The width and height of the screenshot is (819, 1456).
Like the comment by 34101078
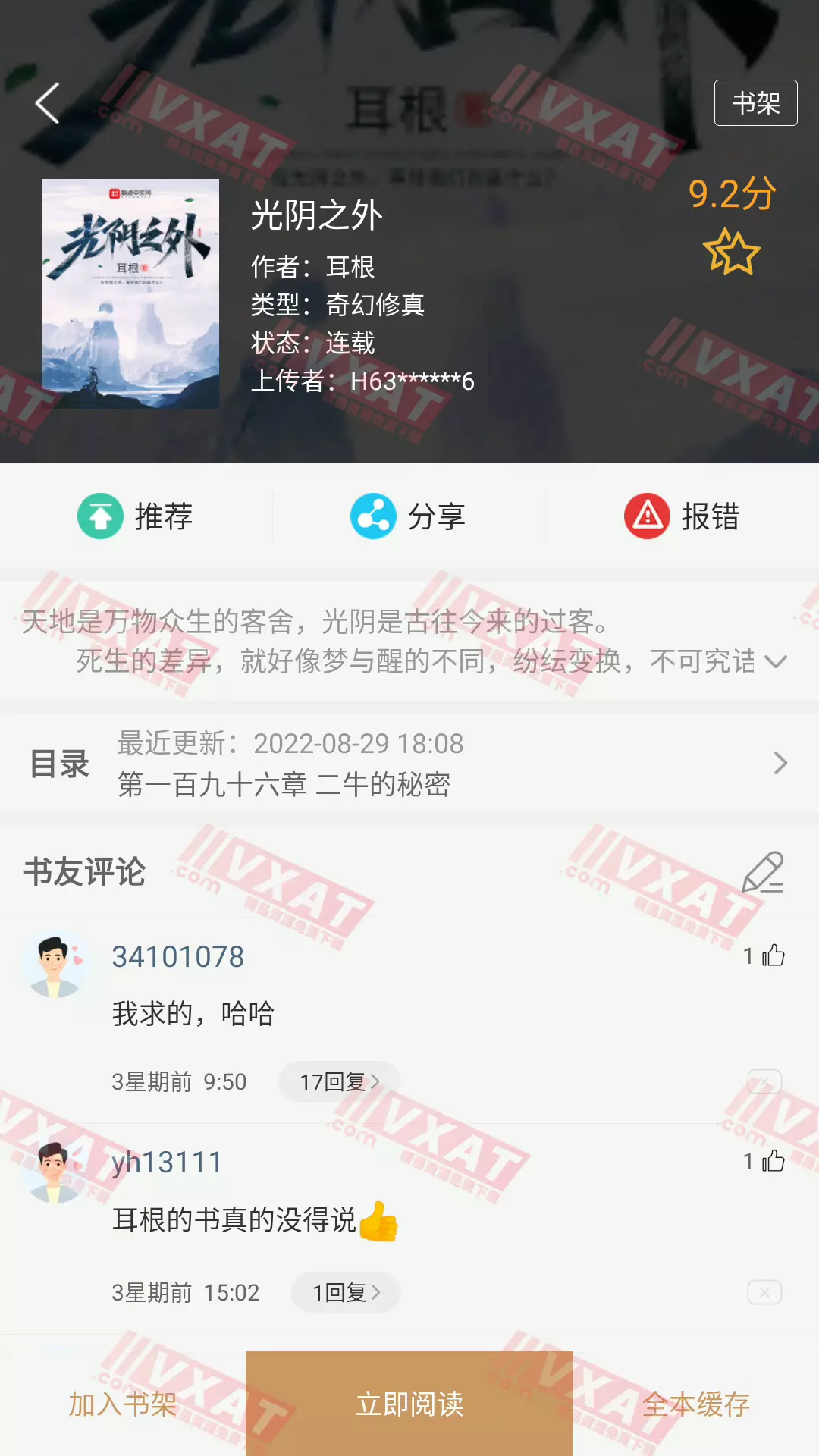[771, 955]
